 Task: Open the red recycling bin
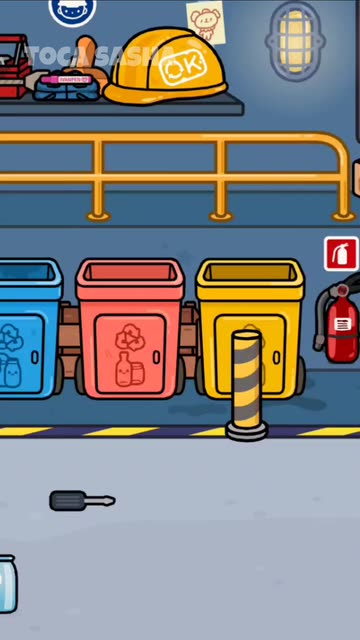pos(130,329)
